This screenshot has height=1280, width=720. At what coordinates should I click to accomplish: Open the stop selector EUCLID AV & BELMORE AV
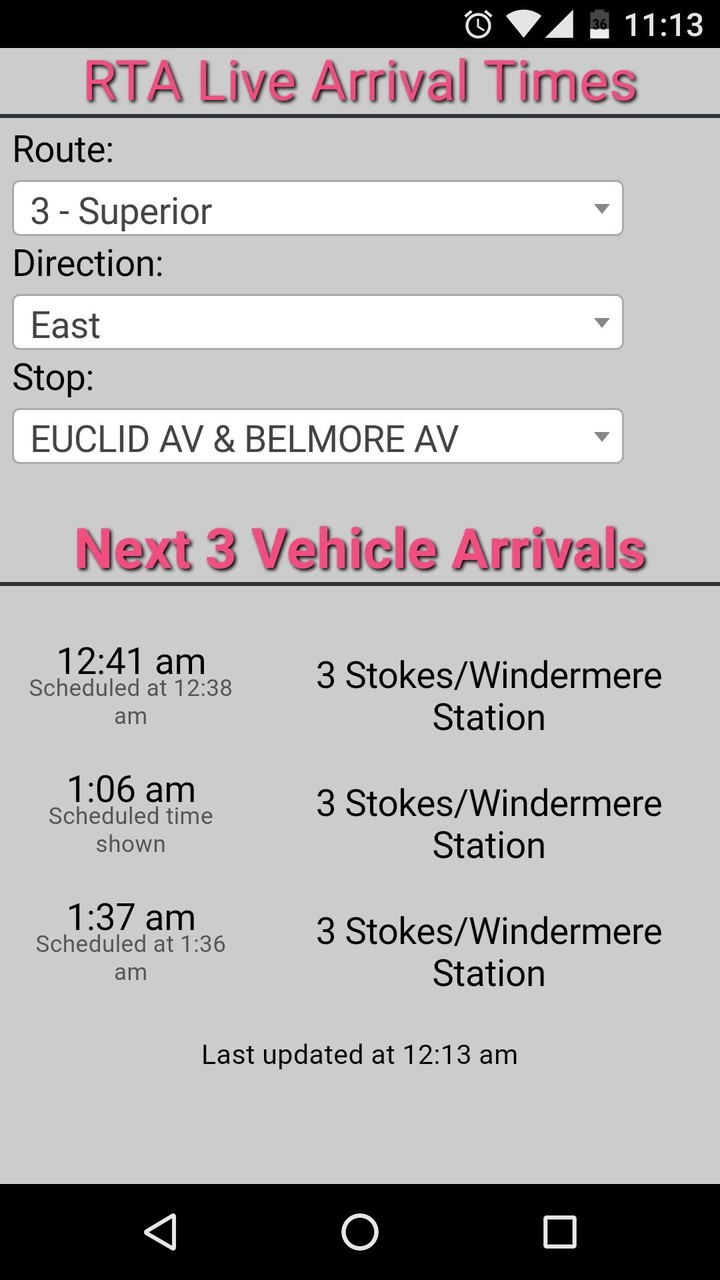tap(317, 436)
